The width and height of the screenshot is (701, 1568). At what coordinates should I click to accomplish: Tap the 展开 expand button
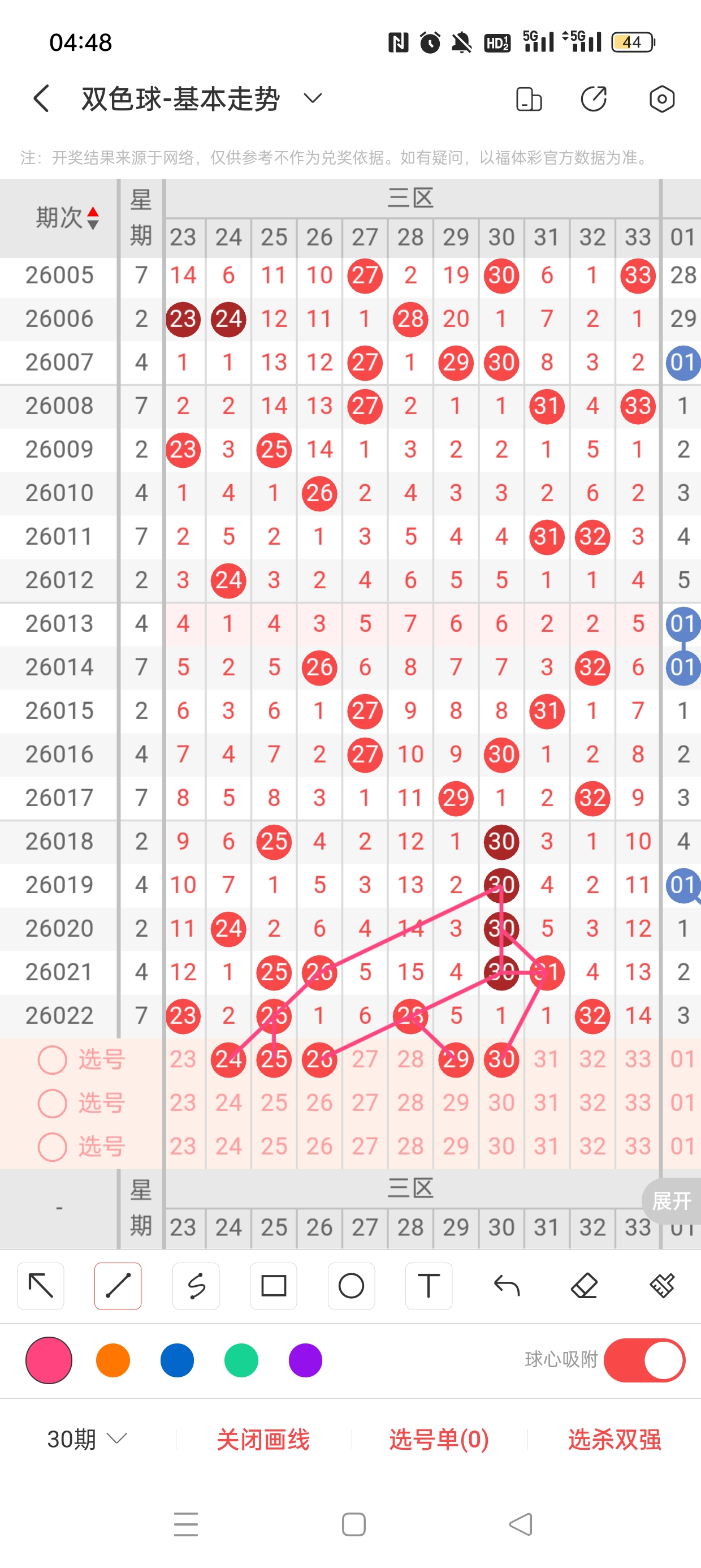tap(671, 1201)
